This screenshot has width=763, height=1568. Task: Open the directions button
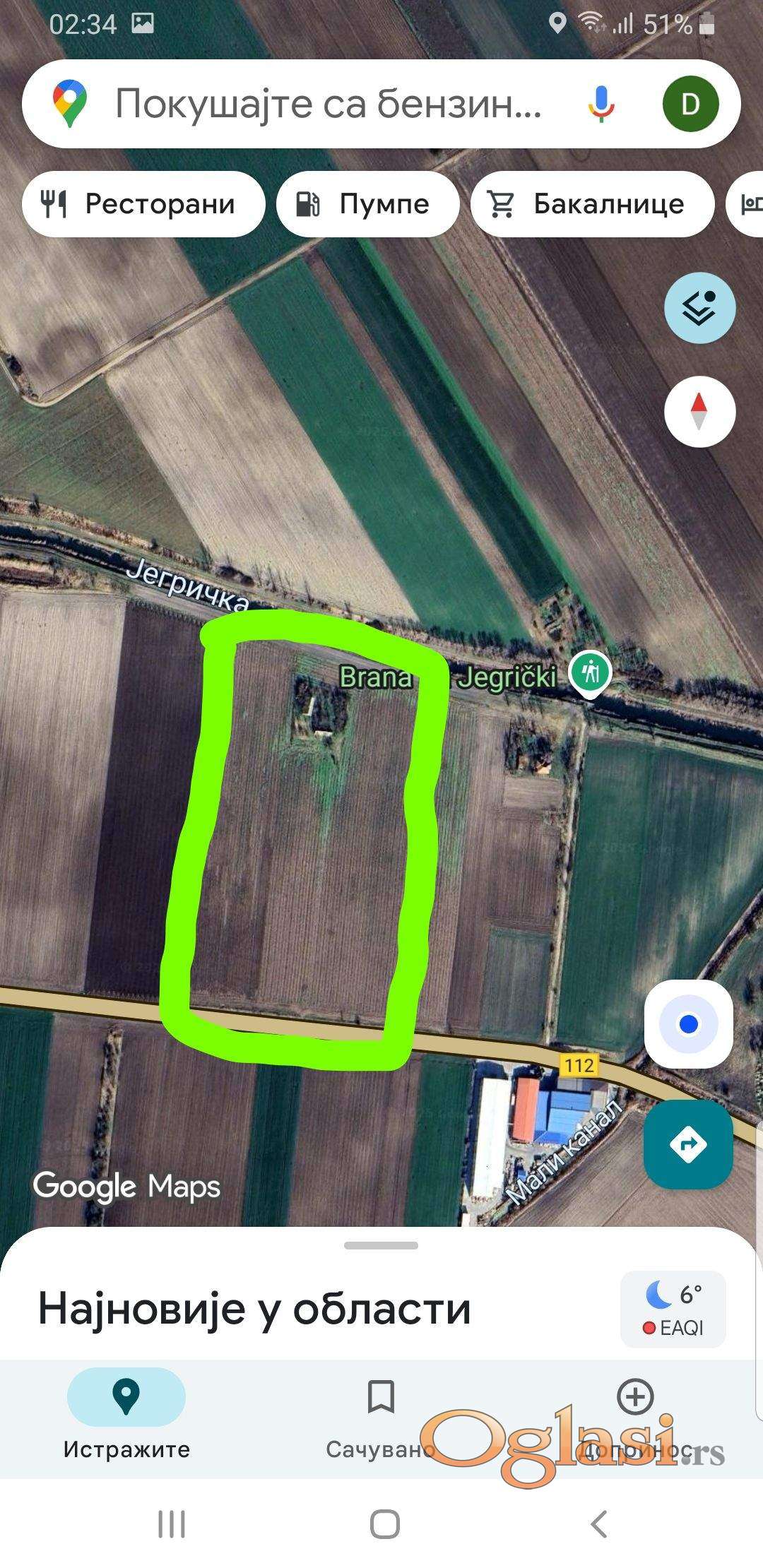[x=688, y=1144]
